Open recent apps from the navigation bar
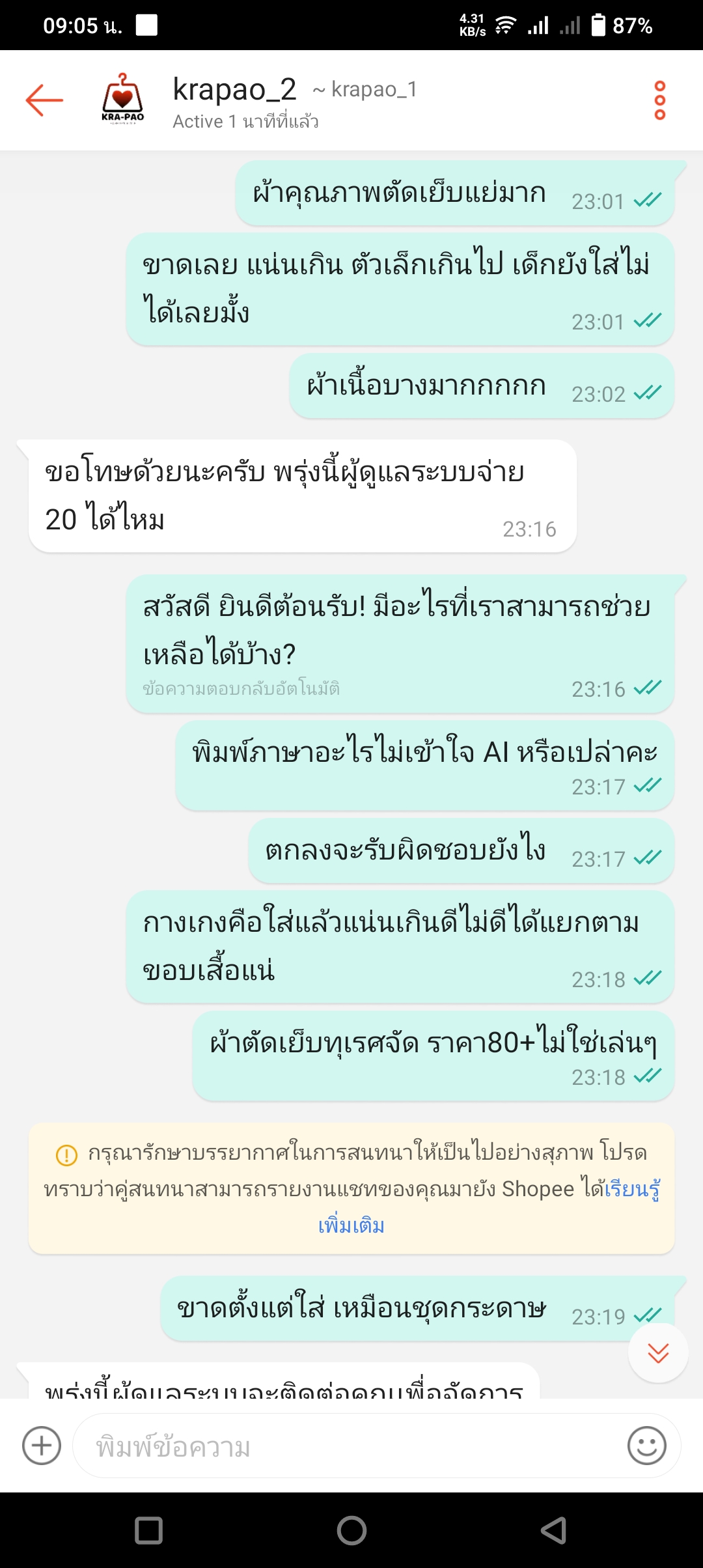 pos(148,1530)
